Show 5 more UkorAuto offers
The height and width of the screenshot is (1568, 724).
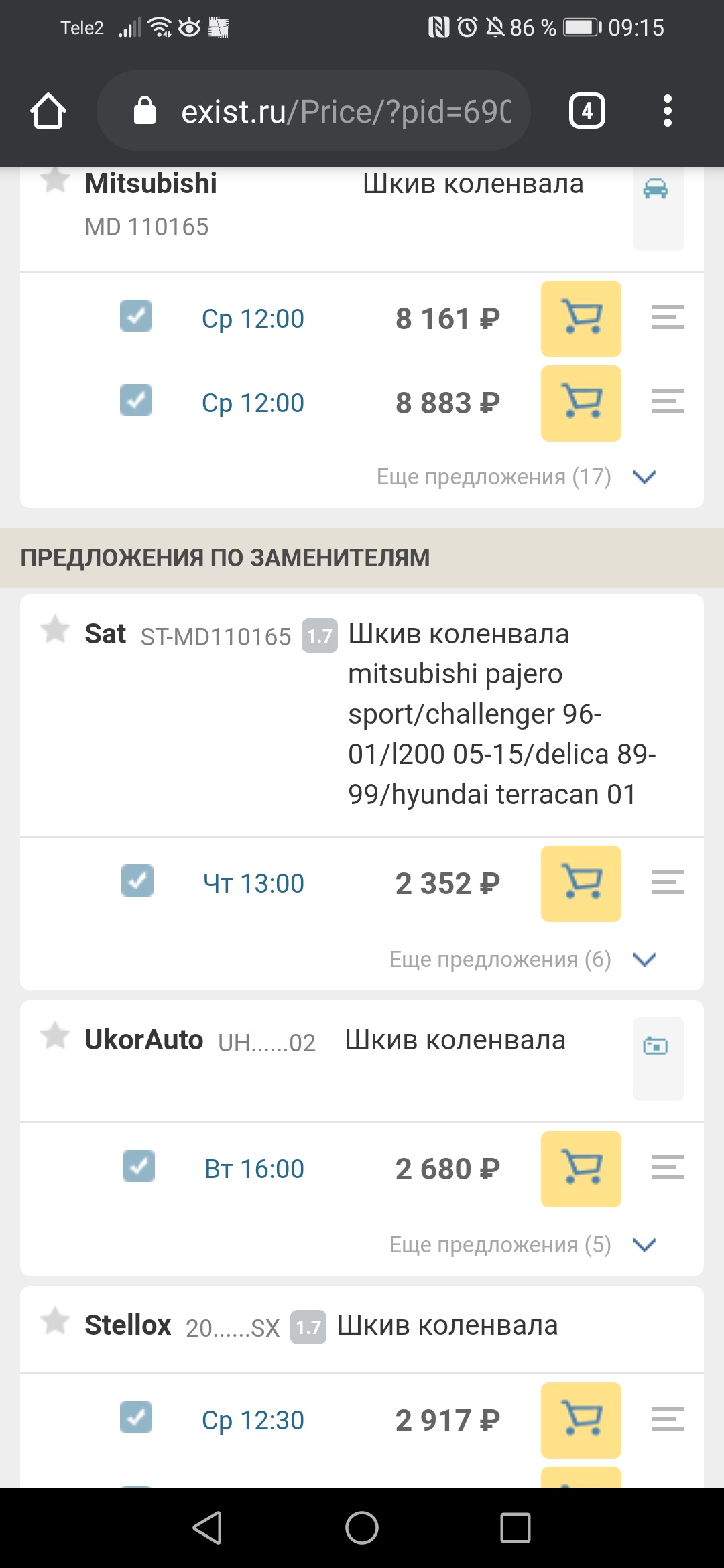coord(522,1245)
